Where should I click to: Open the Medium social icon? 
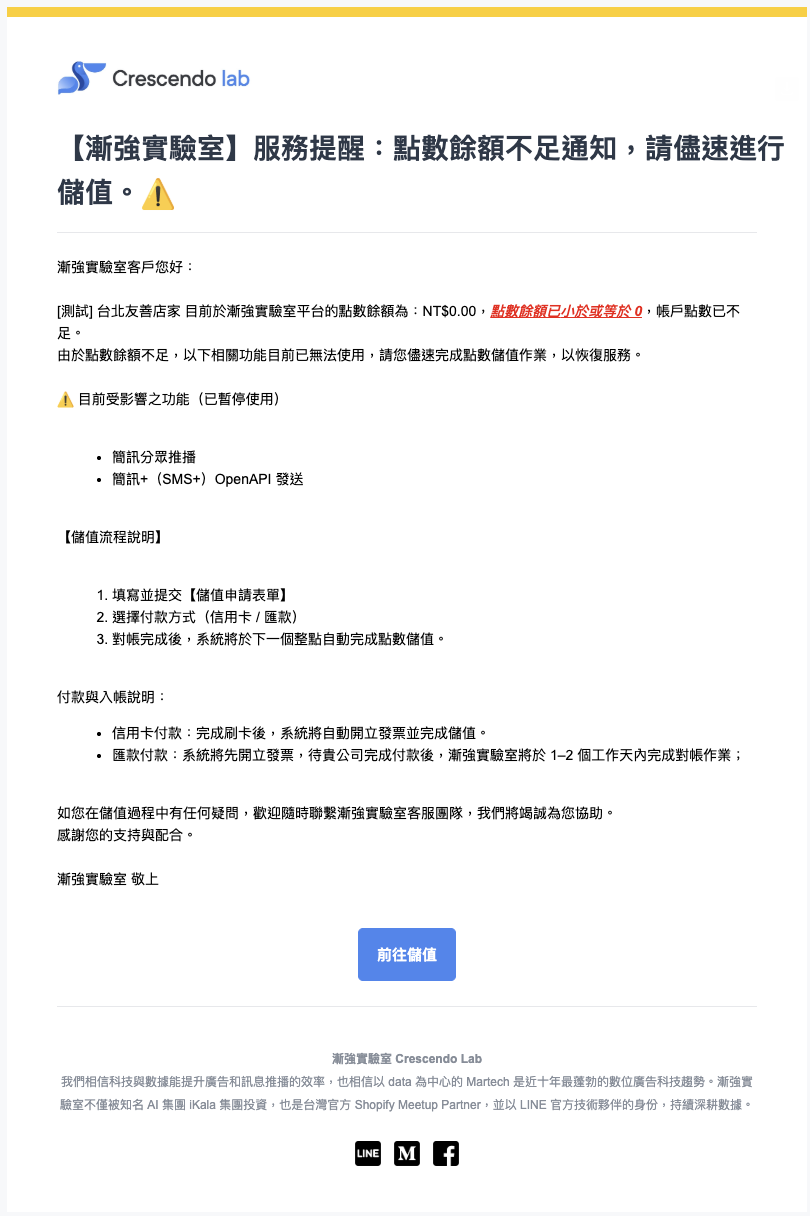click(x=407, y=1153)
